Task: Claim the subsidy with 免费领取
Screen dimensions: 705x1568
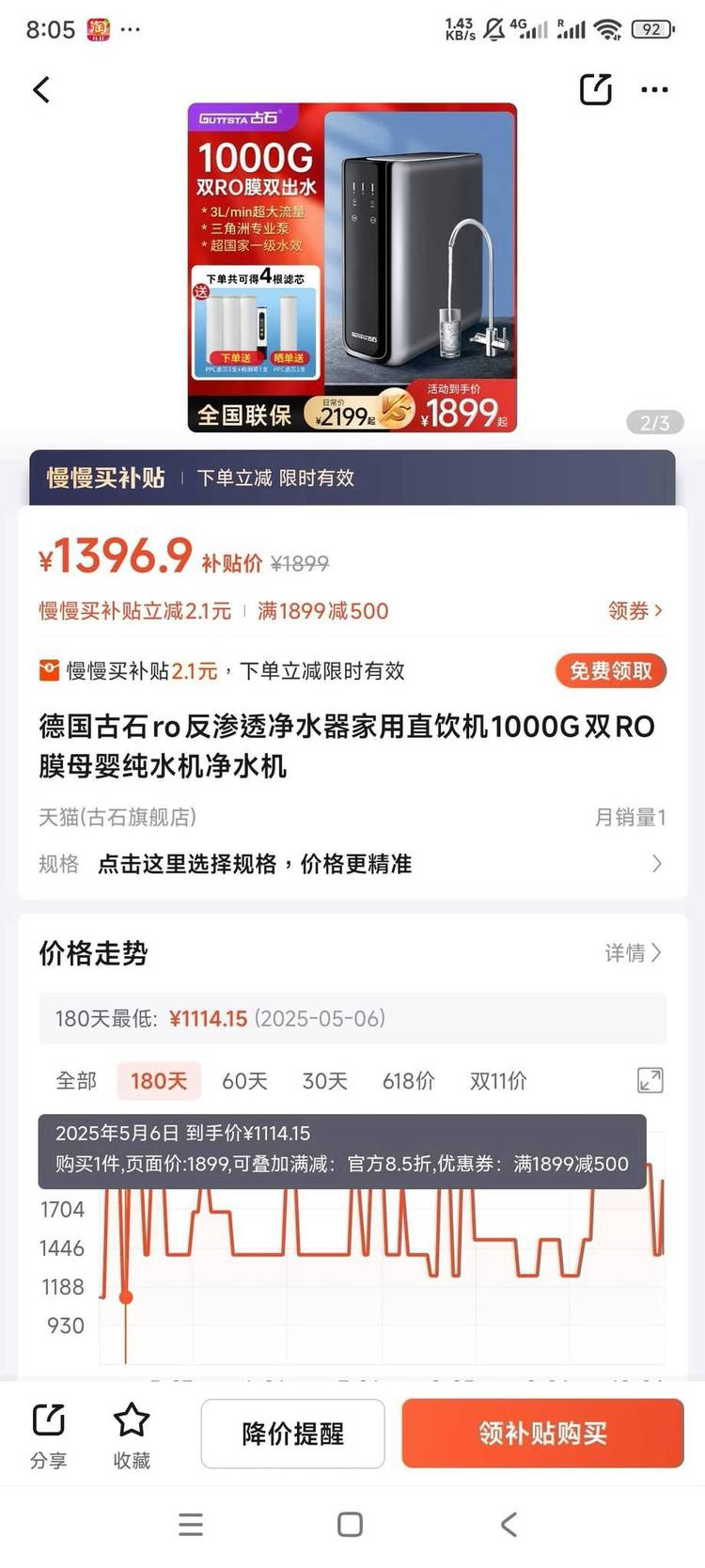Action: tap(610, 671)
